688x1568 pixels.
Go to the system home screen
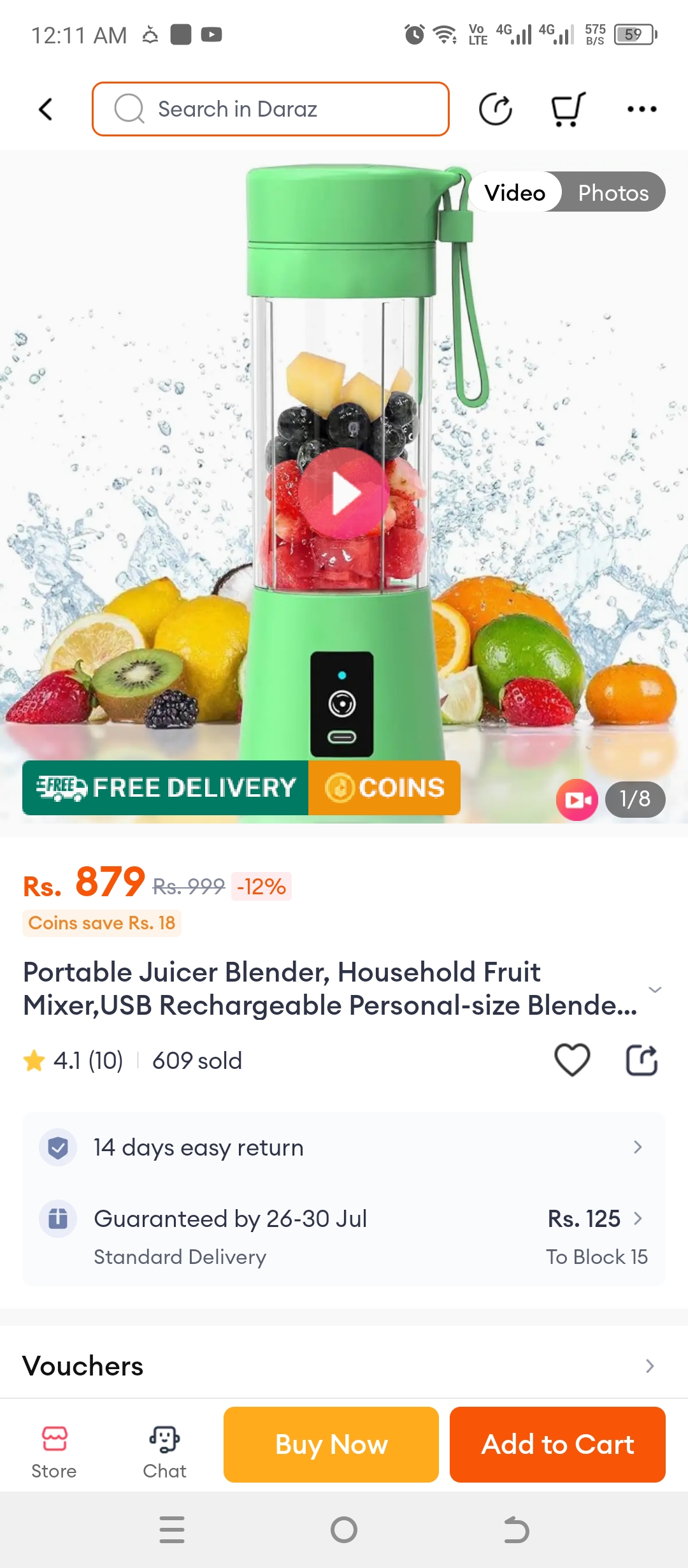tap(344, 1530)
